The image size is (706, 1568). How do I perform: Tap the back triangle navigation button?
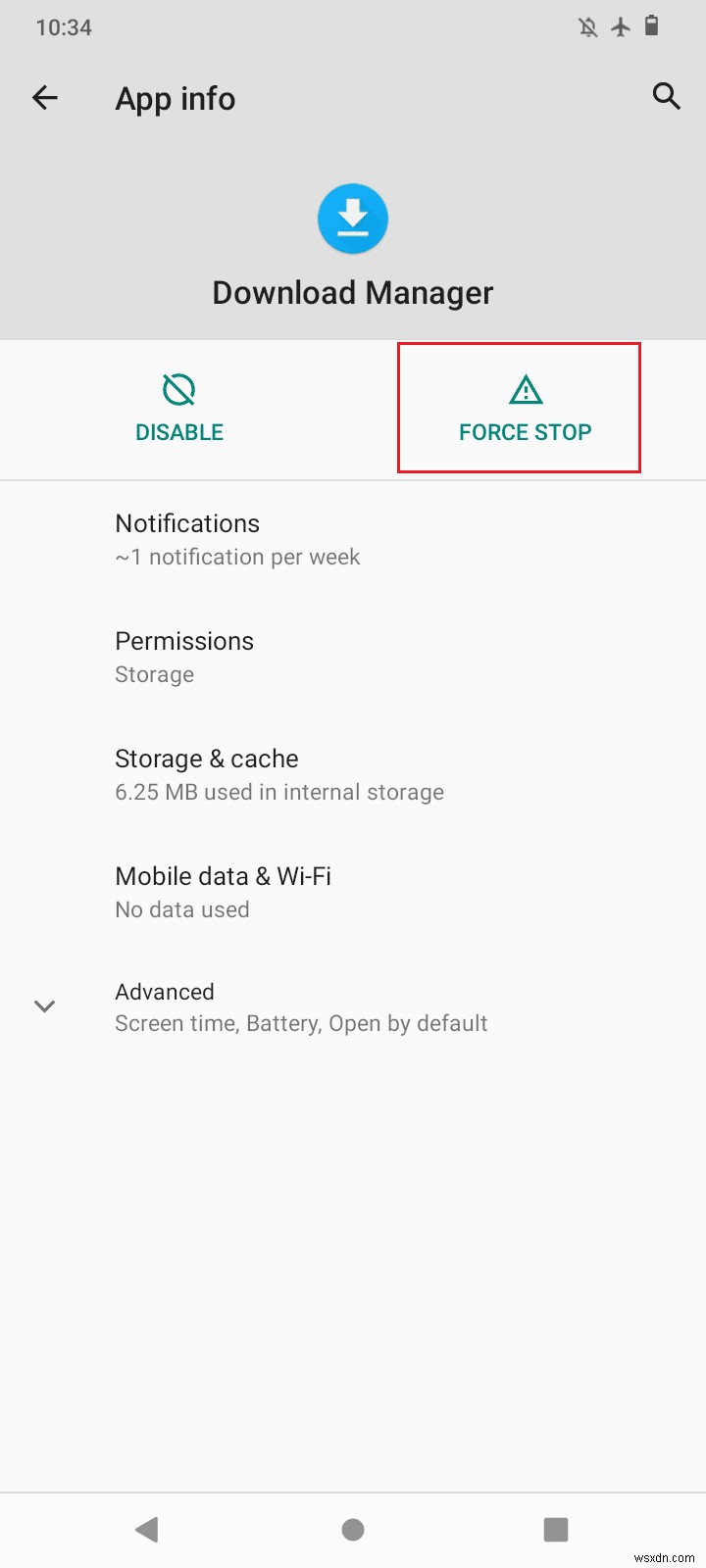tap(147, 1529)
